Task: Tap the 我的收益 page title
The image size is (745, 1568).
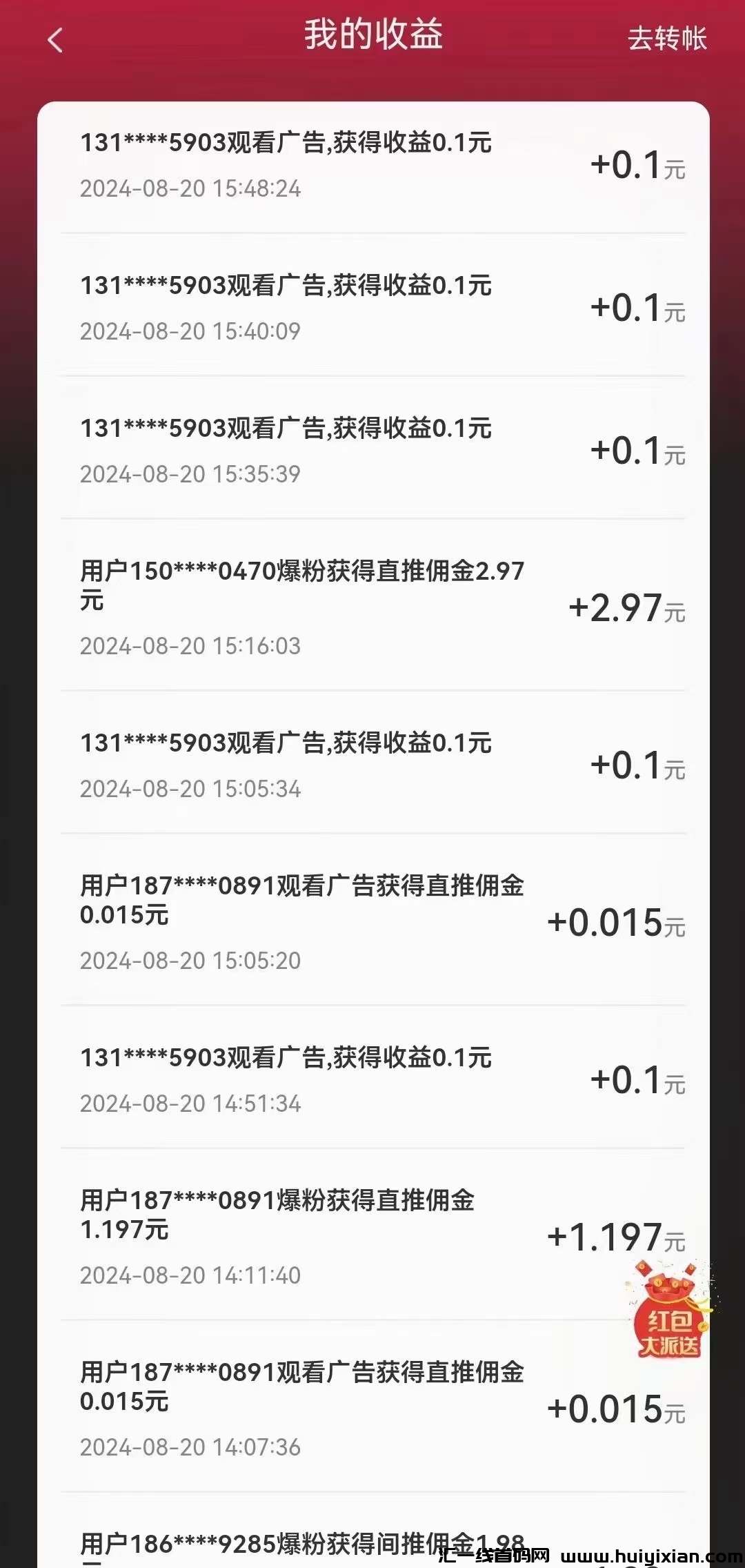Action: [372, 38]
